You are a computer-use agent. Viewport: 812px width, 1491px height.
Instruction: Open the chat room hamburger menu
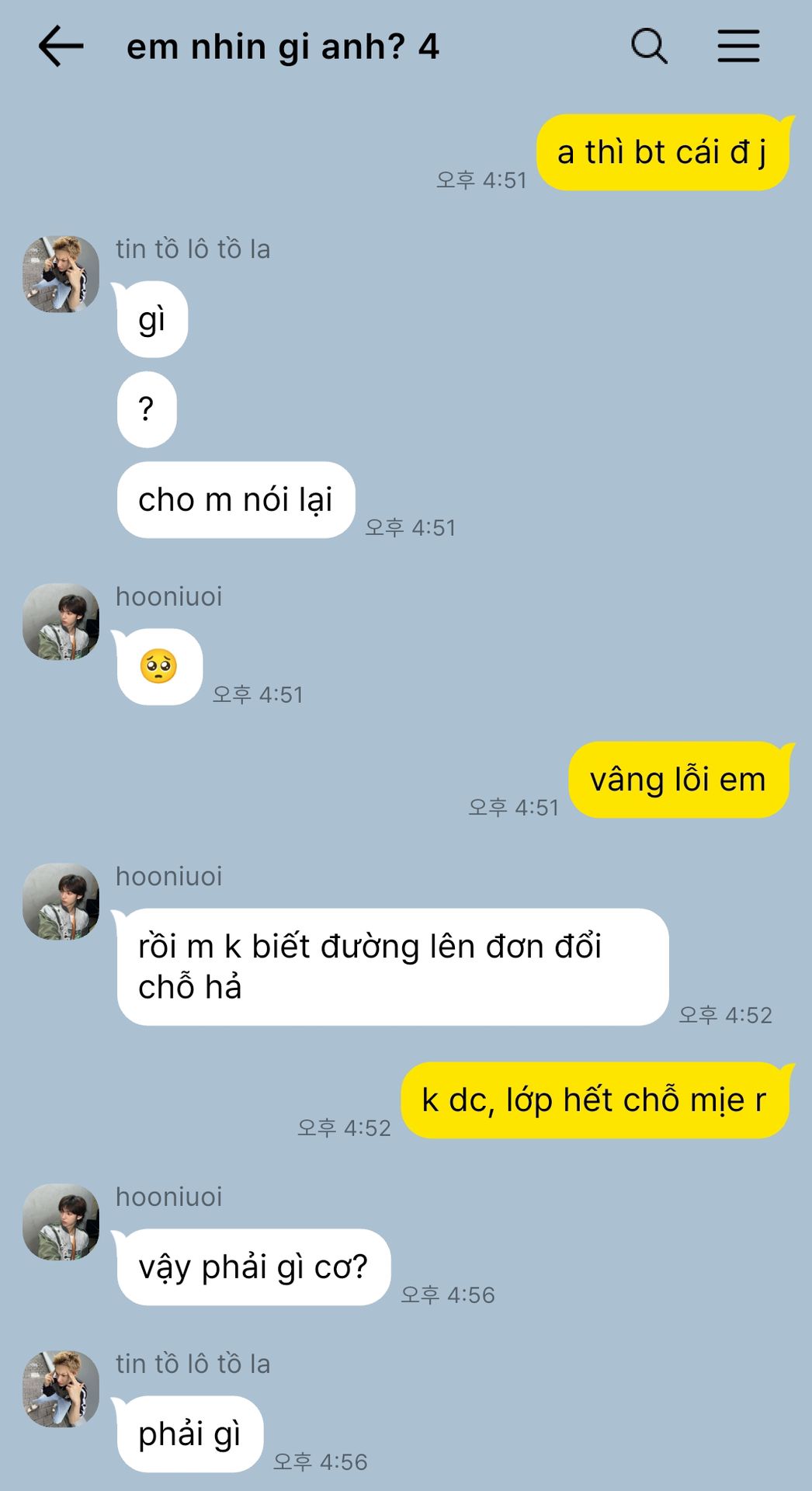738,47
